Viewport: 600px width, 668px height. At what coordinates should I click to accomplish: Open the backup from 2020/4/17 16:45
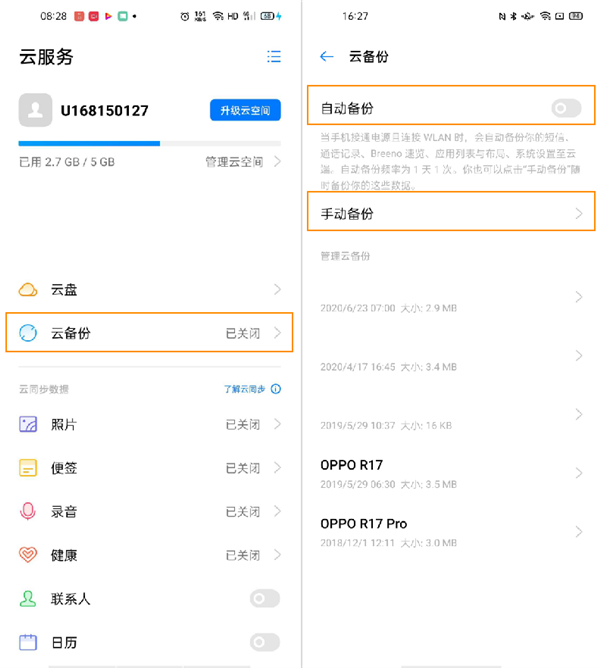tap(450, 356)
